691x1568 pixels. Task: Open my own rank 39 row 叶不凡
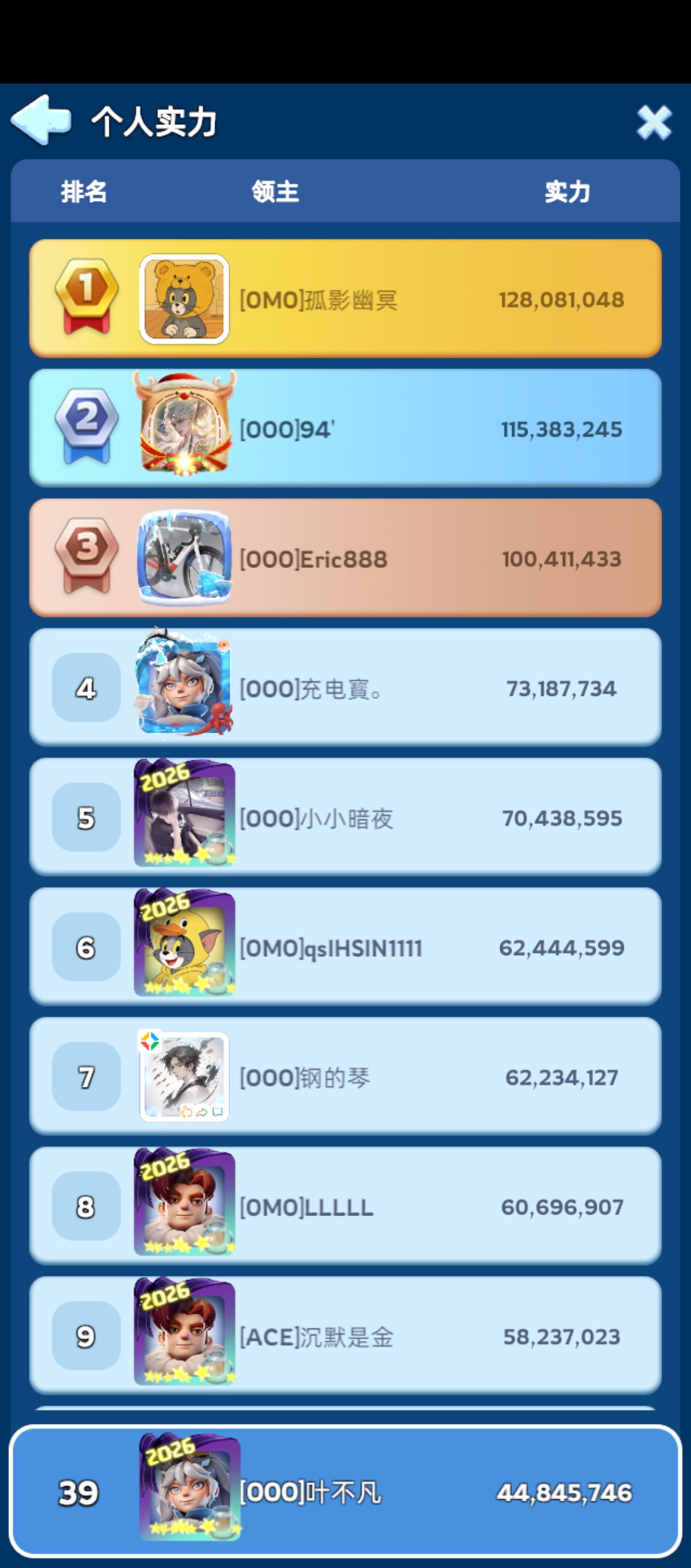pos(345,1491)
